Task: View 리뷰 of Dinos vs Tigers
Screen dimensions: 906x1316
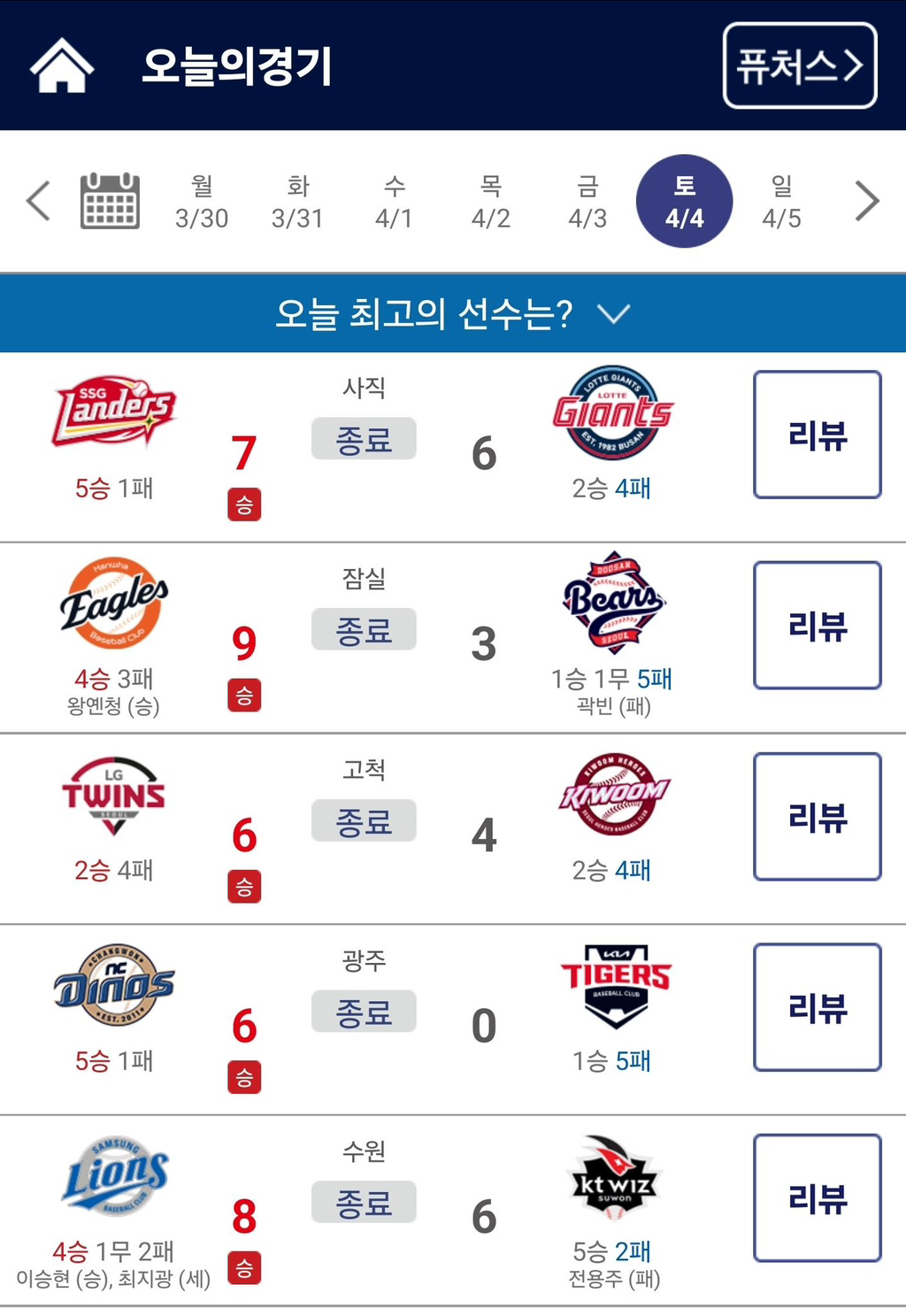Action: pyautogui.click(x=817, y=1007)
